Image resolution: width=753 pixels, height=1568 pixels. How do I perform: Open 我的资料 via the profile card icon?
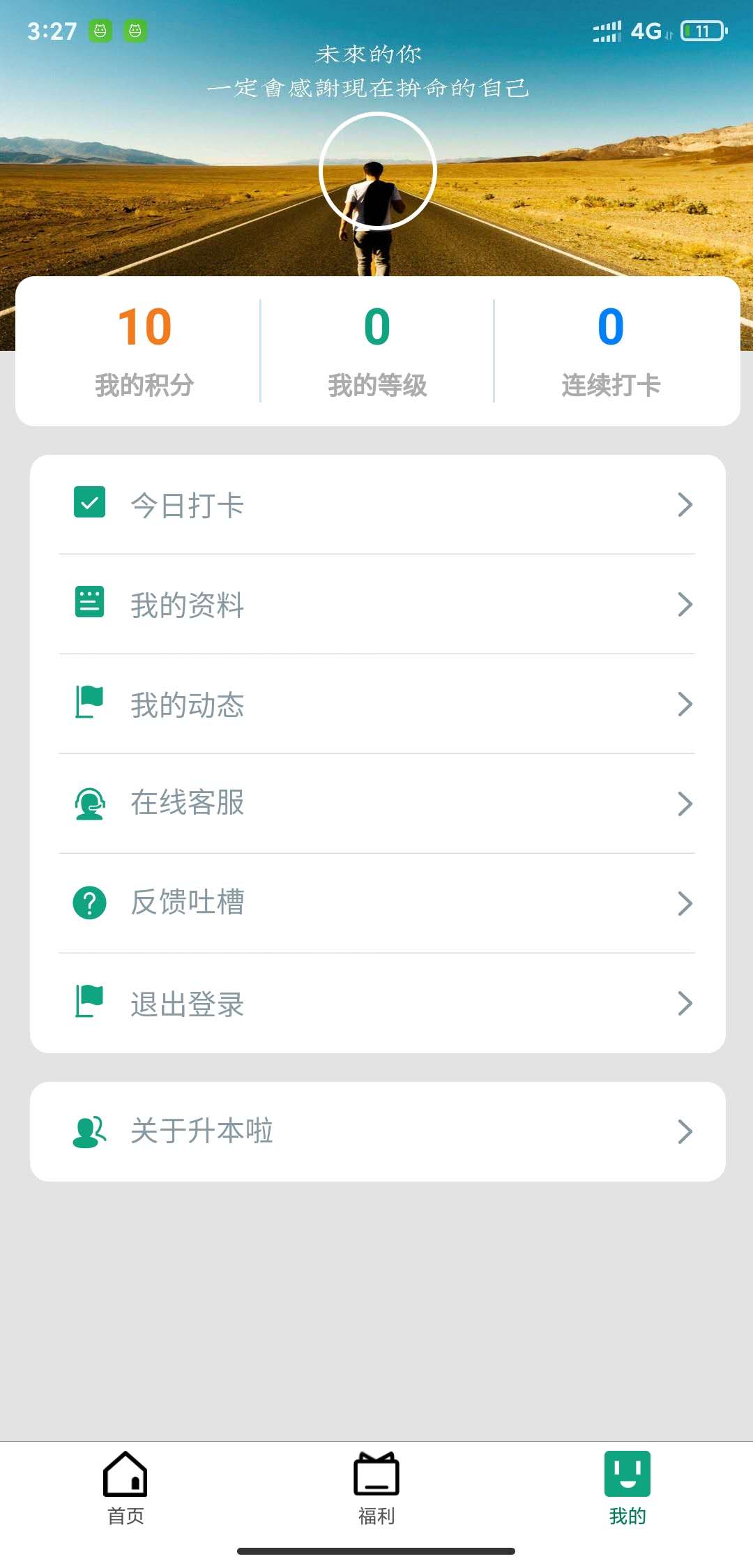click(x=89, y=604)
